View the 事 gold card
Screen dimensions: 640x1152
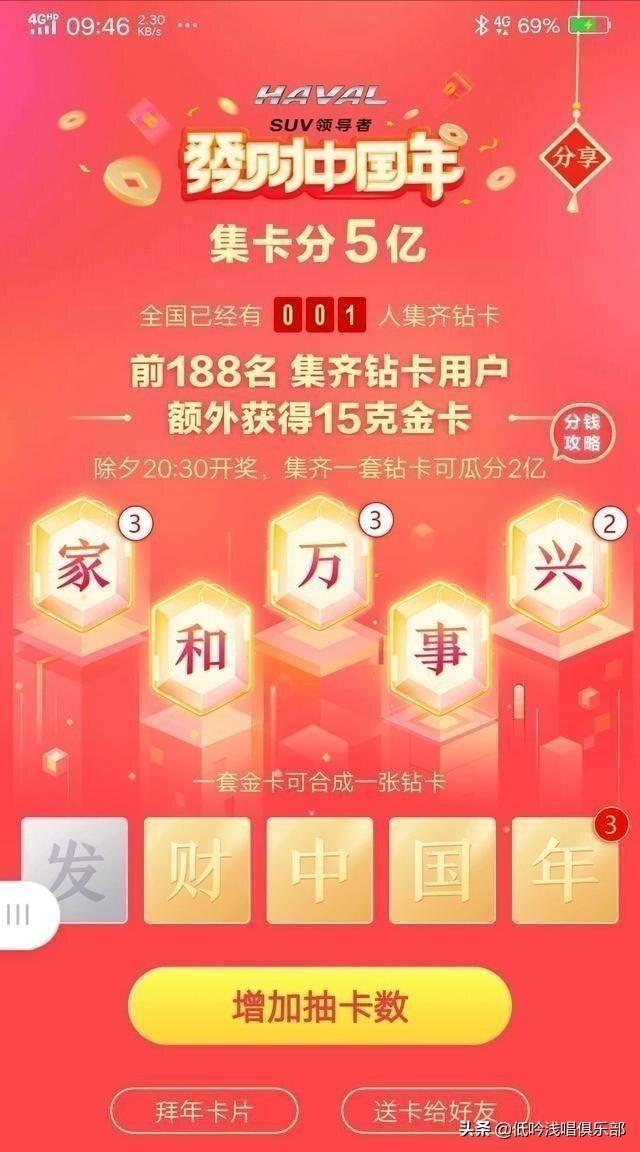click(x=441, y=650)
